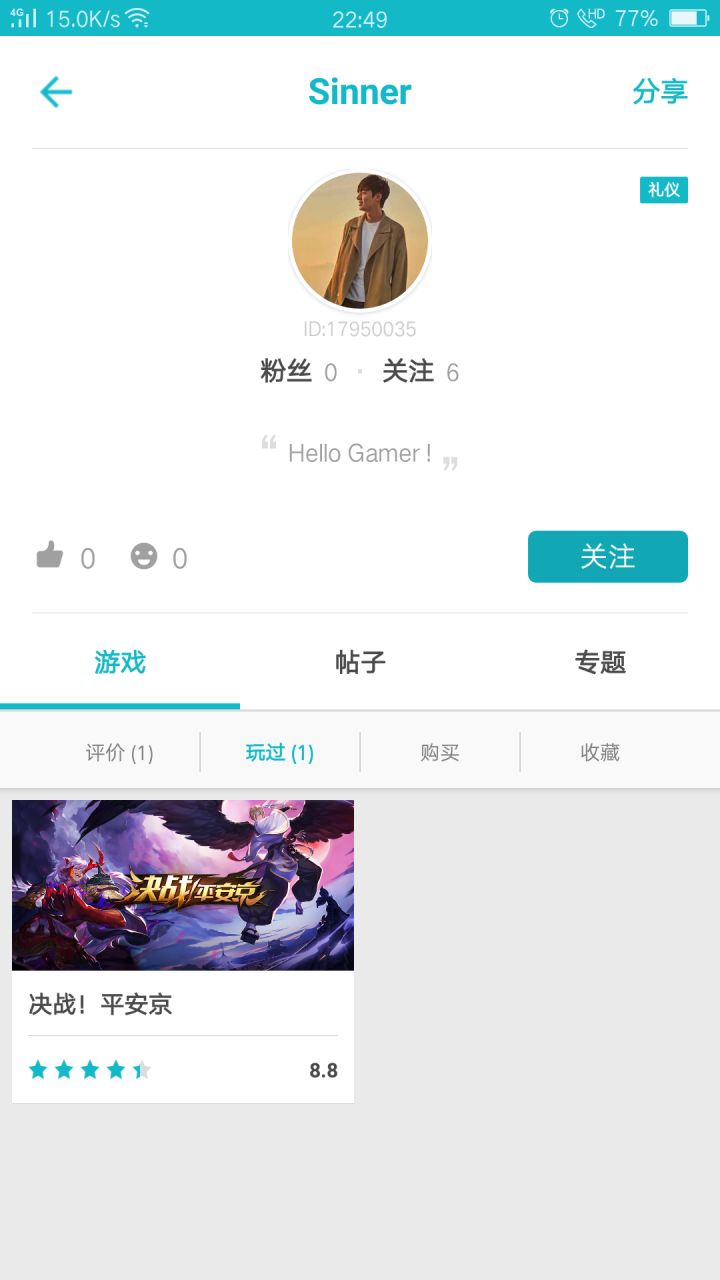
Task: Click the back arrow to return
Action: (56, 91)
